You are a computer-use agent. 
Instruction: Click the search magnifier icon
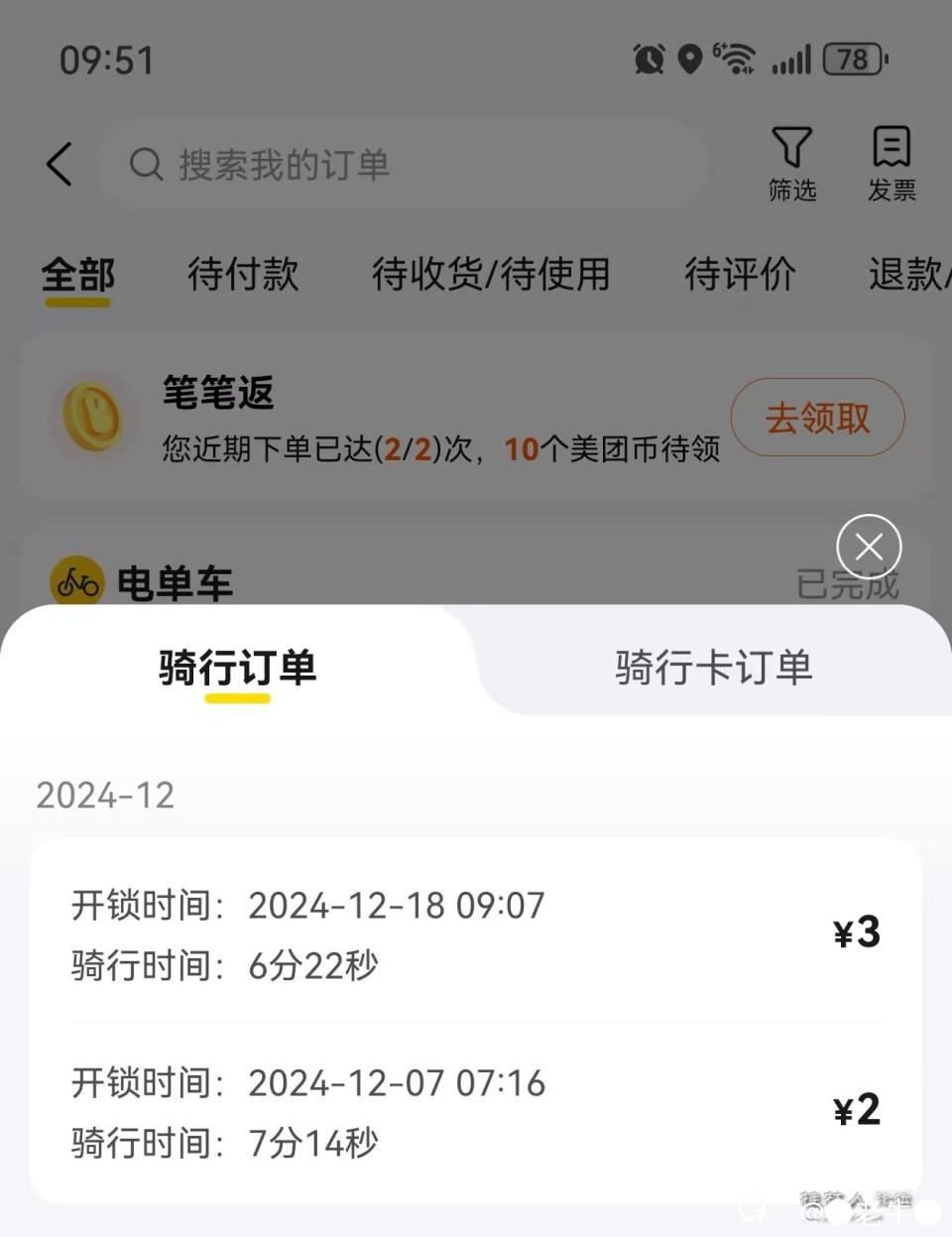pos(146,165)
